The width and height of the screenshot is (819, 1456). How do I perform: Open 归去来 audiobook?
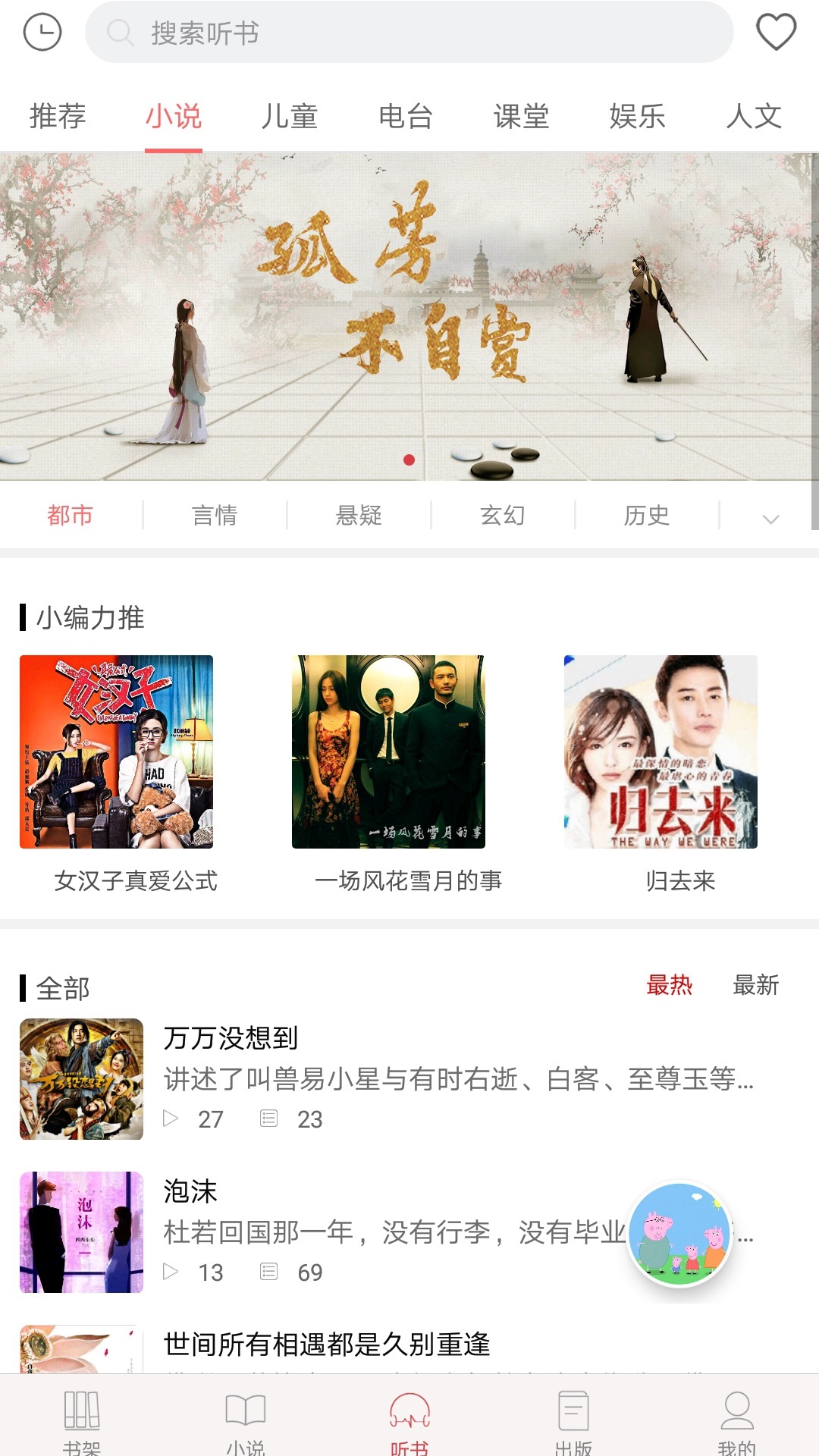click(661, 752)
